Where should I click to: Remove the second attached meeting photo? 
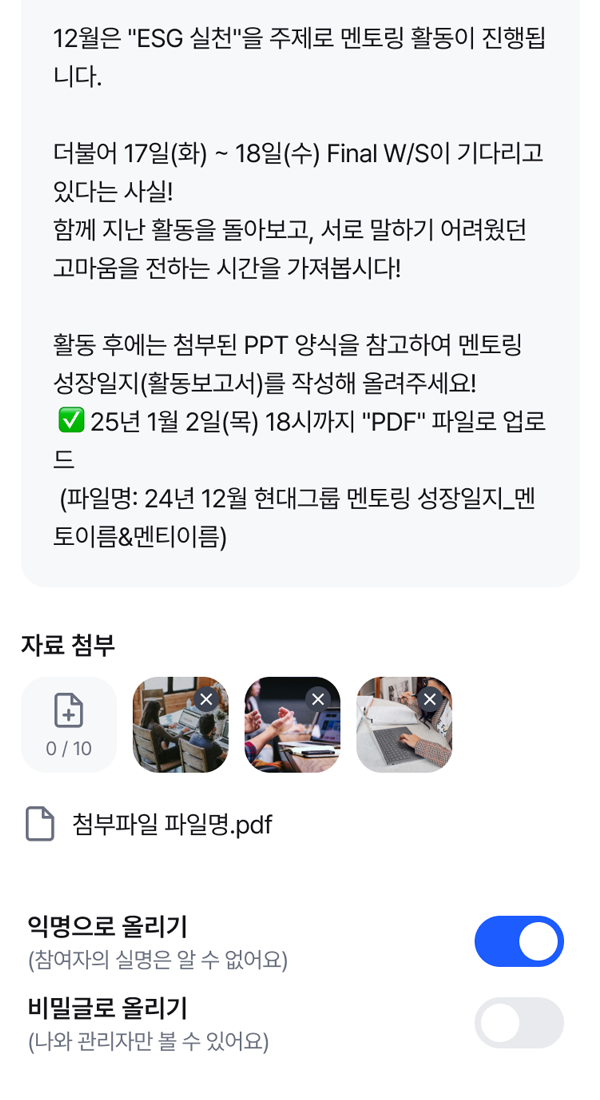318,699
